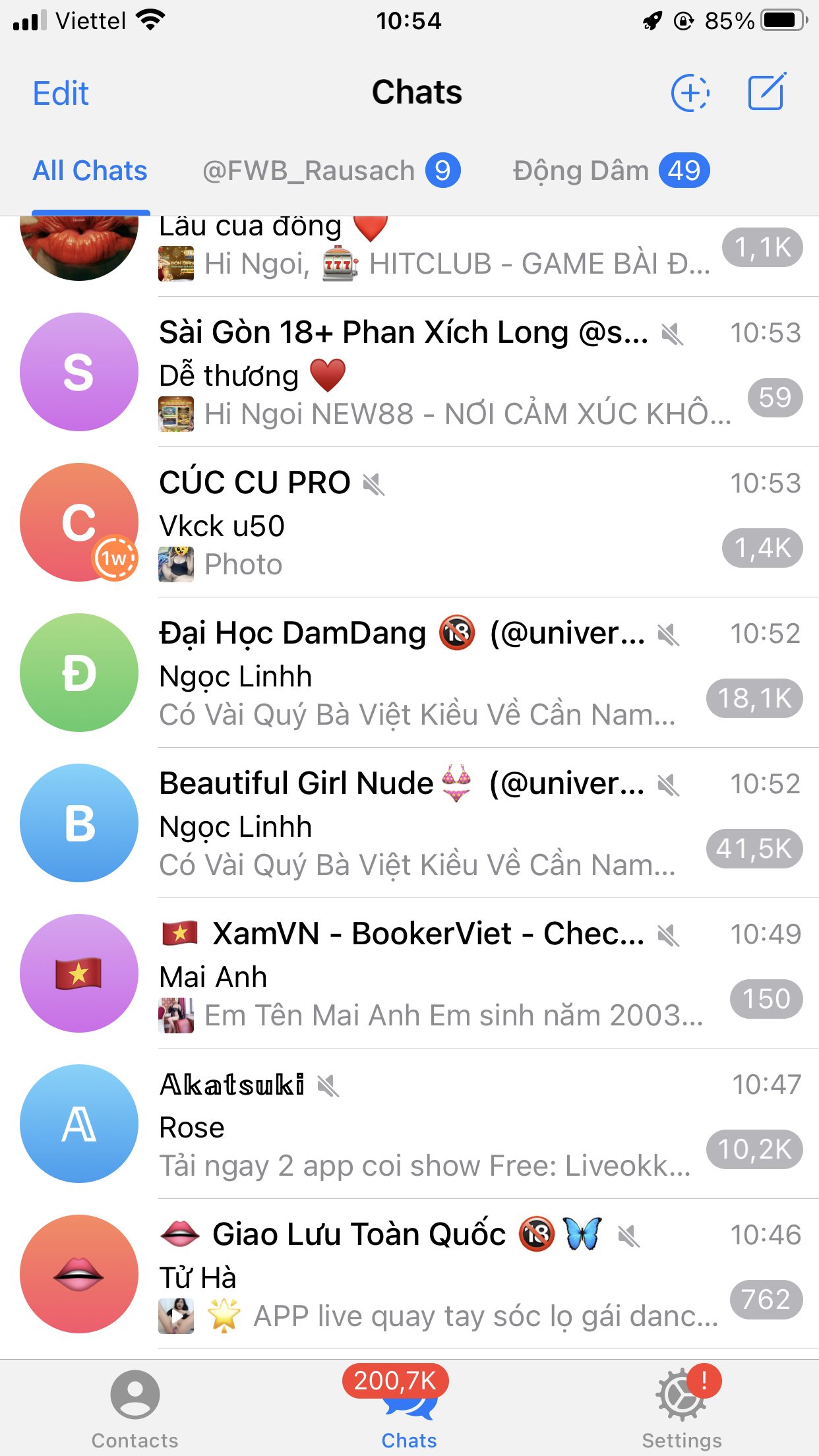Open the new story icon
This screenshot has height=1456, width=819.
point(690,93)
